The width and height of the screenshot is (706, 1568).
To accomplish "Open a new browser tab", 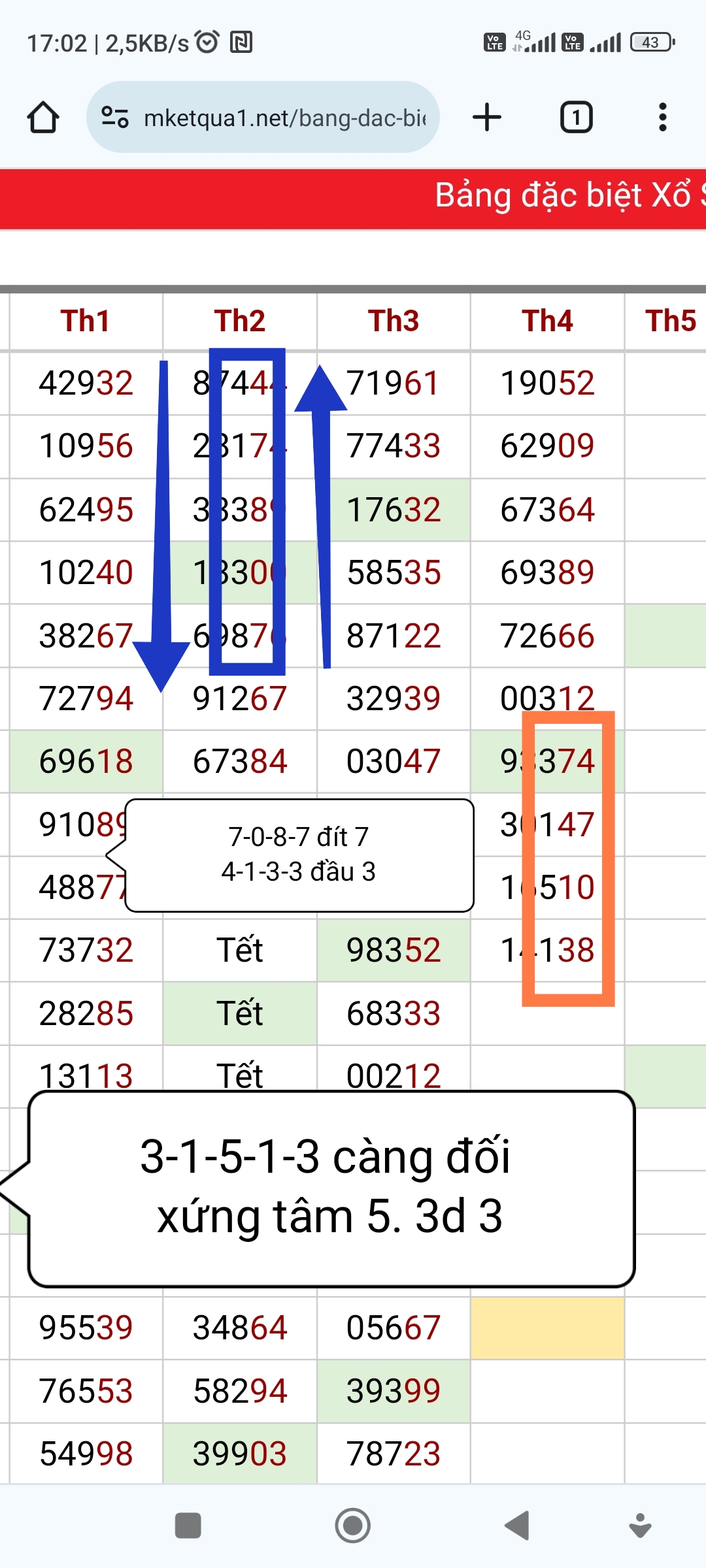I will (x=487, y=118).
